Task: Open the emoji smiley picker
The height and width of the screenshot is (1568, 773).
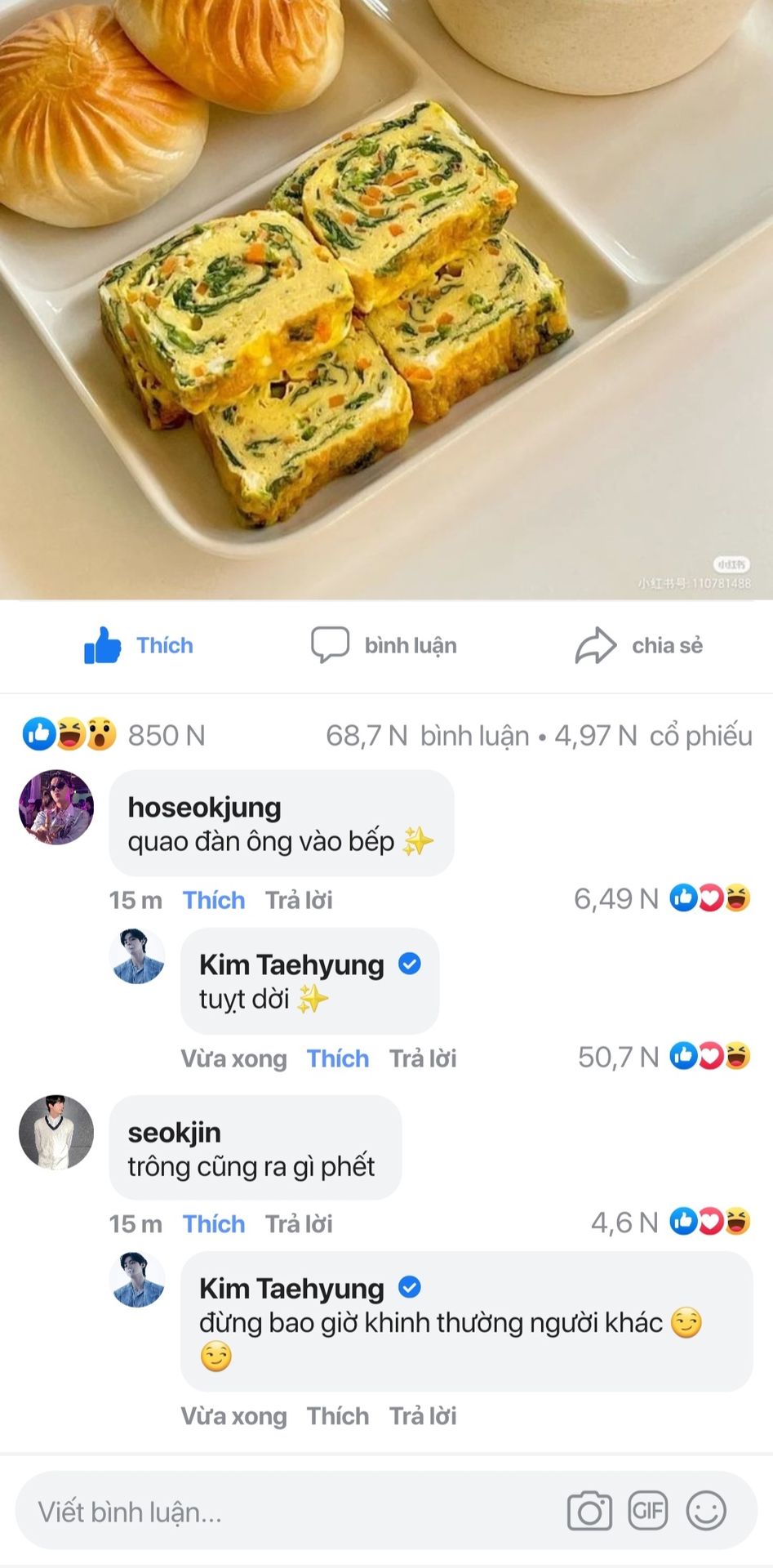Action: 706,1511
